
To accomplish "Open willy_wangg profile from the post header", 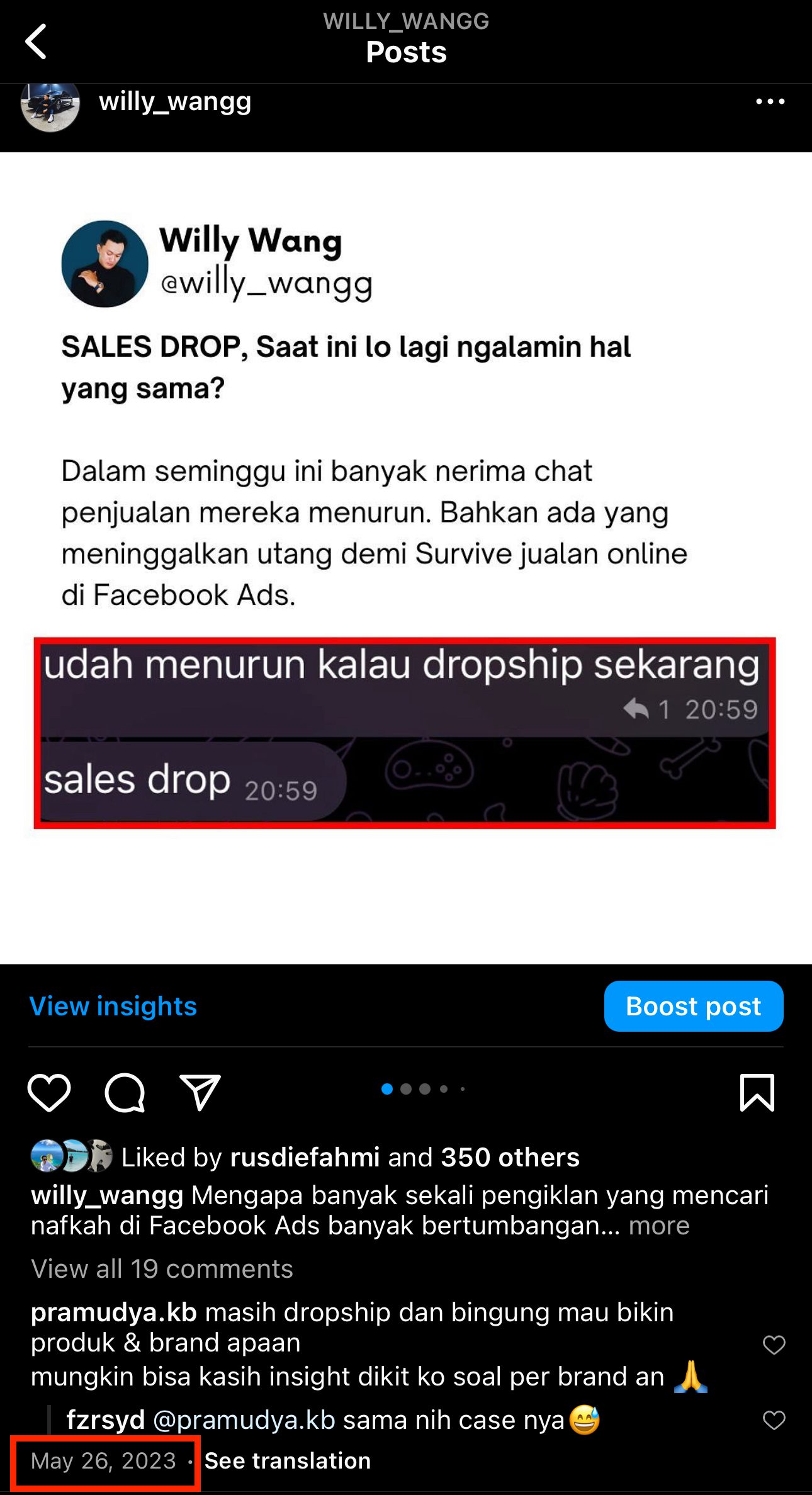I will tap(175, 101).
